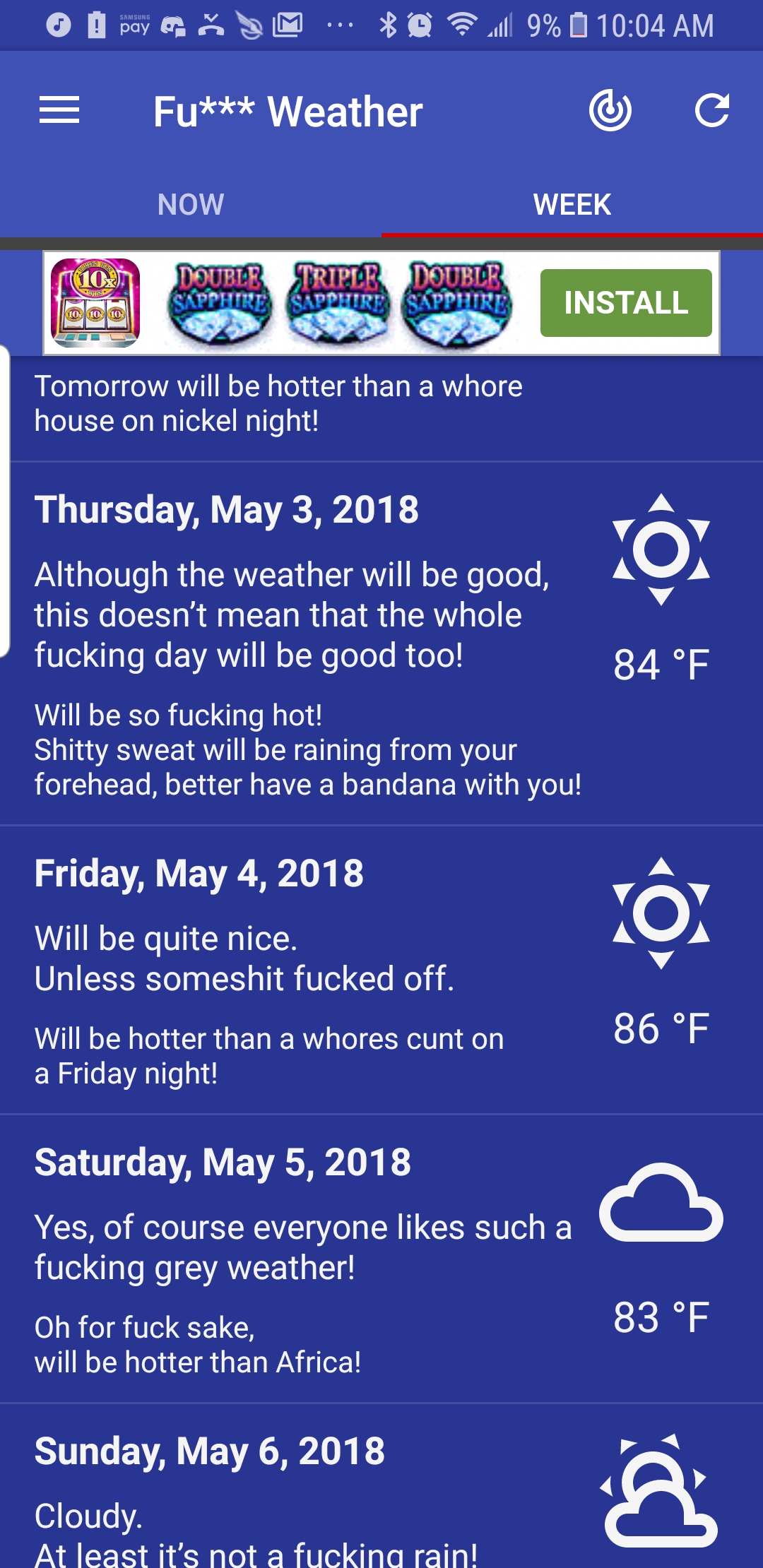Image resolution: width=763 pixels, height=1568 pixels.
Task: Select the WEEK tab
Action: pos(572,205)
